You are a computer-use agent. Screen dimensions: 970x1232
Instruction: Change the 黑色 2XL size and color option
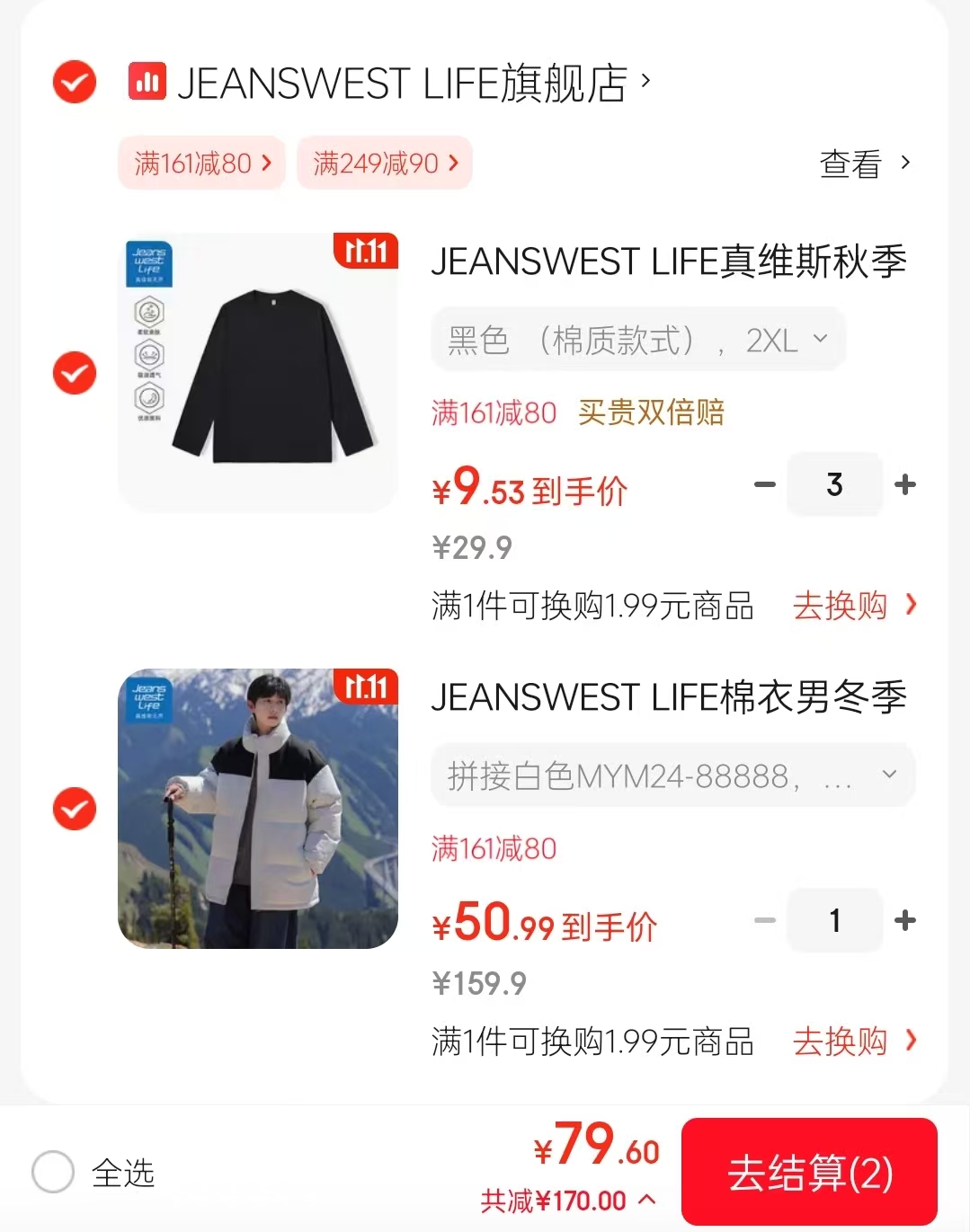coord(637,340)
